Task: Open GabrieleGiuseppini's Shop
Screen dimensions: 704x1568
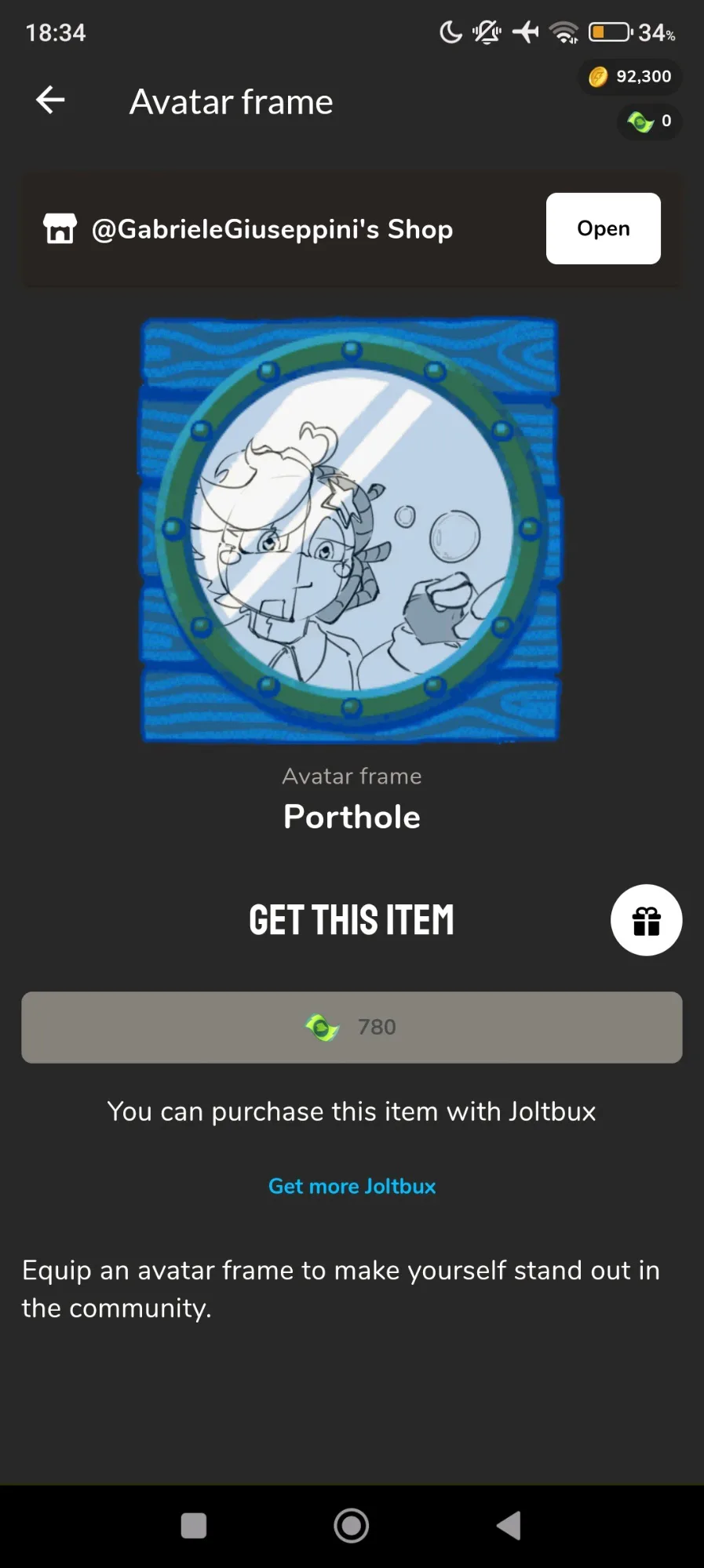Action: point(602,228)
